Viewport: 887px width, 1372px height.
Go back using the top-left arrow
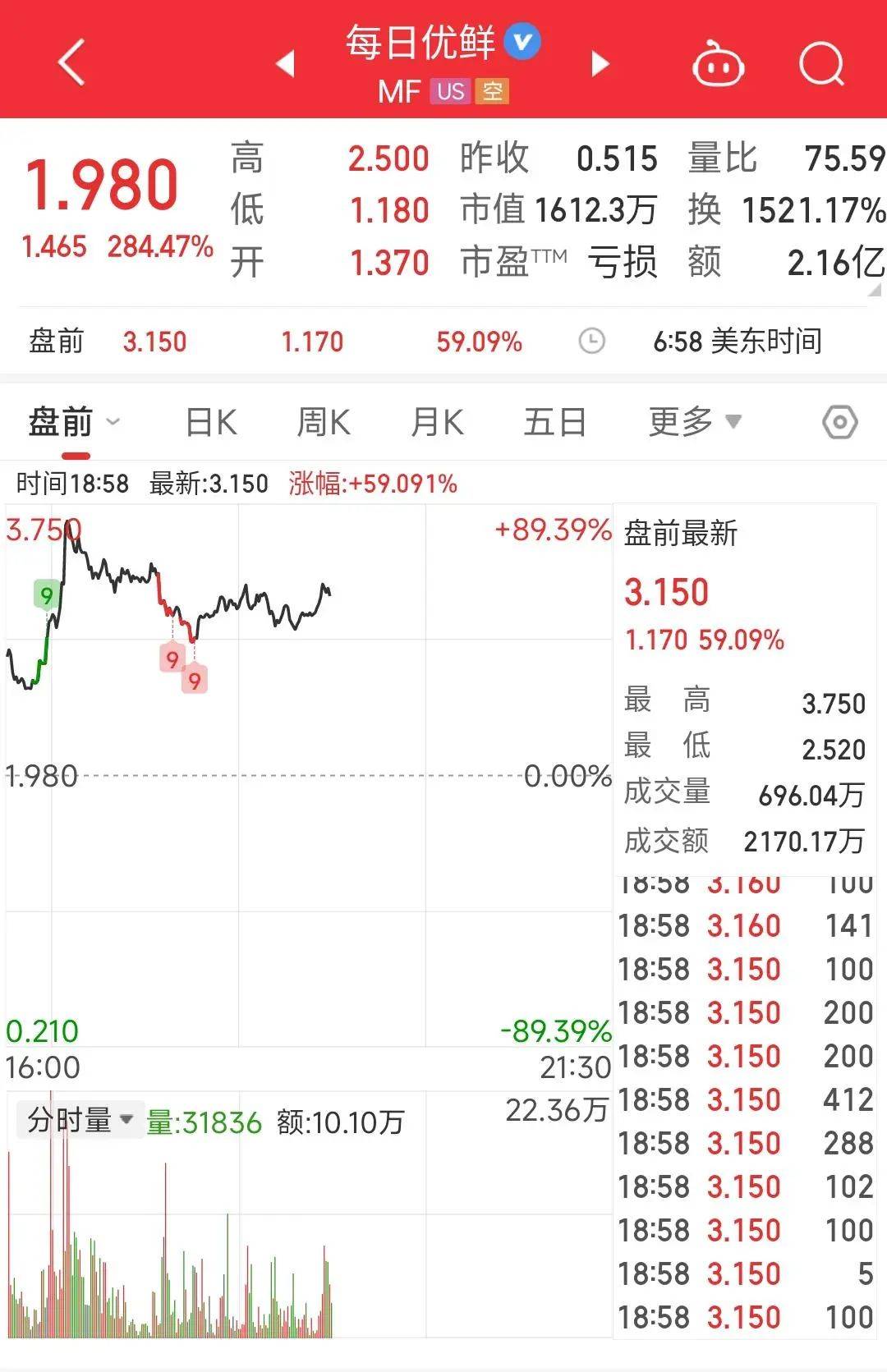pos(72,63)
